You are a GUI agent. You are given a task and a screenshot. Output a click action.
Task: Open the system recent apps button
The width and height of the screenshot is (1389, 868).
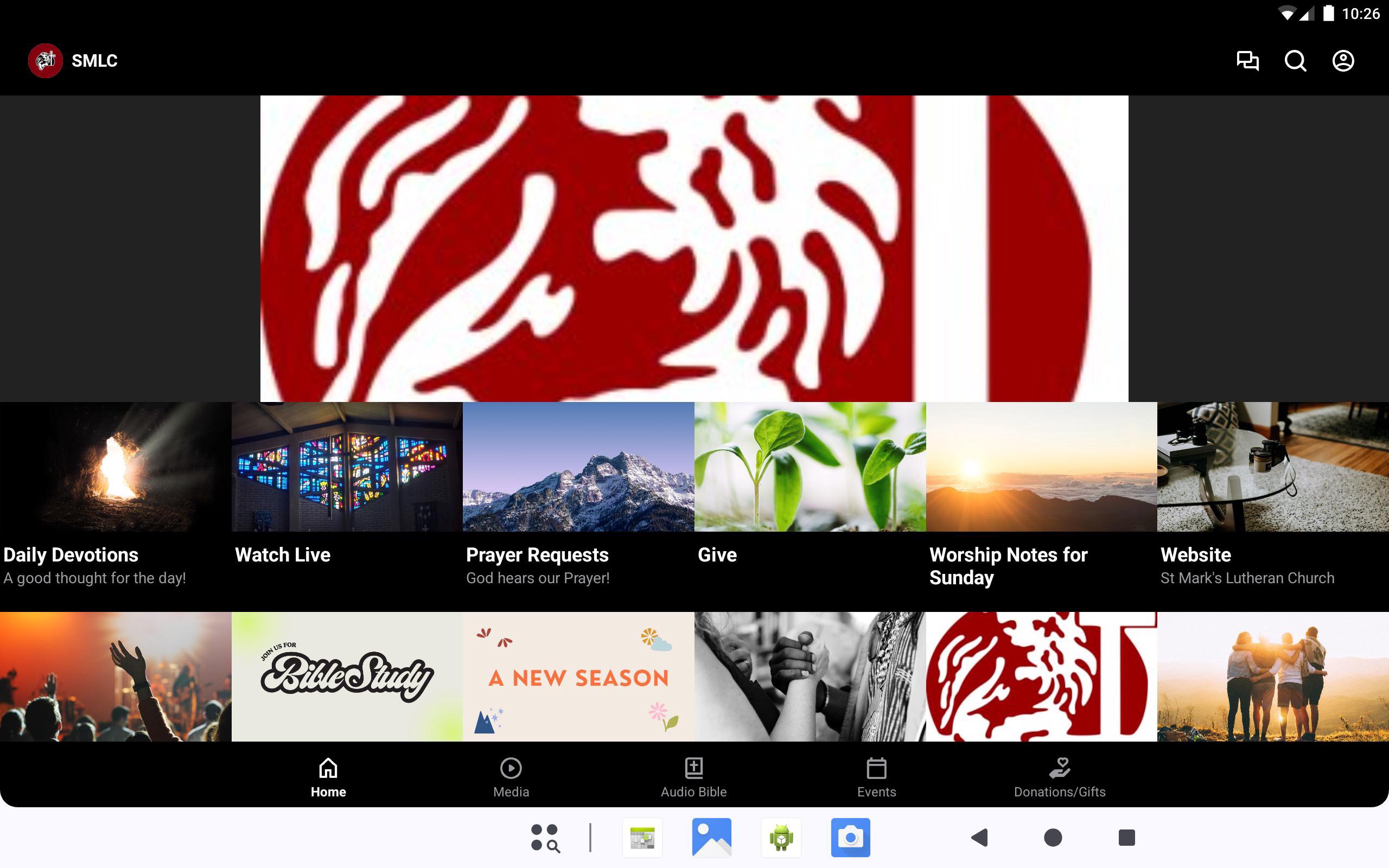tap(1126, 838)
